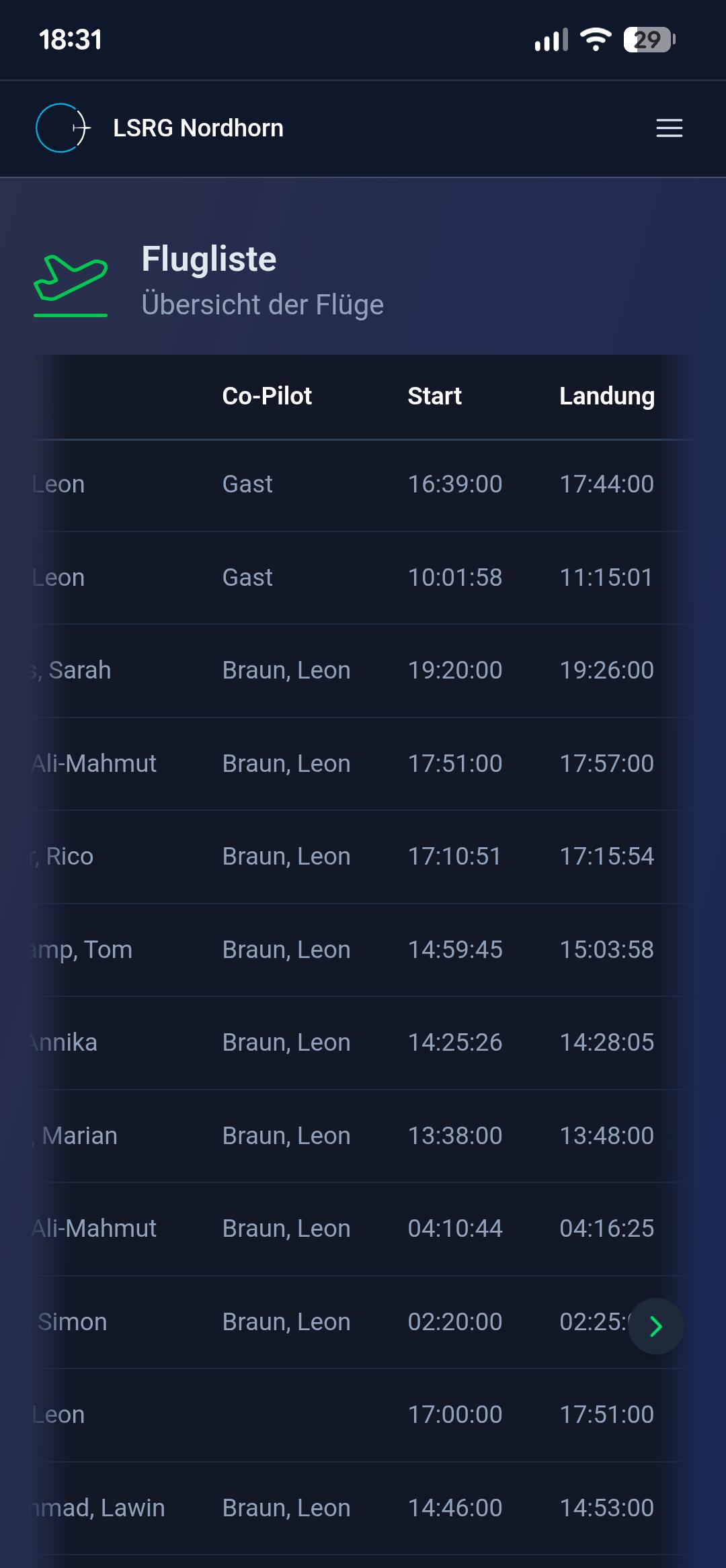Viewport: 726px width, 1568px height.
Task: Open the LSRG Nordhorn home link
Action: (x=160, y=128)
